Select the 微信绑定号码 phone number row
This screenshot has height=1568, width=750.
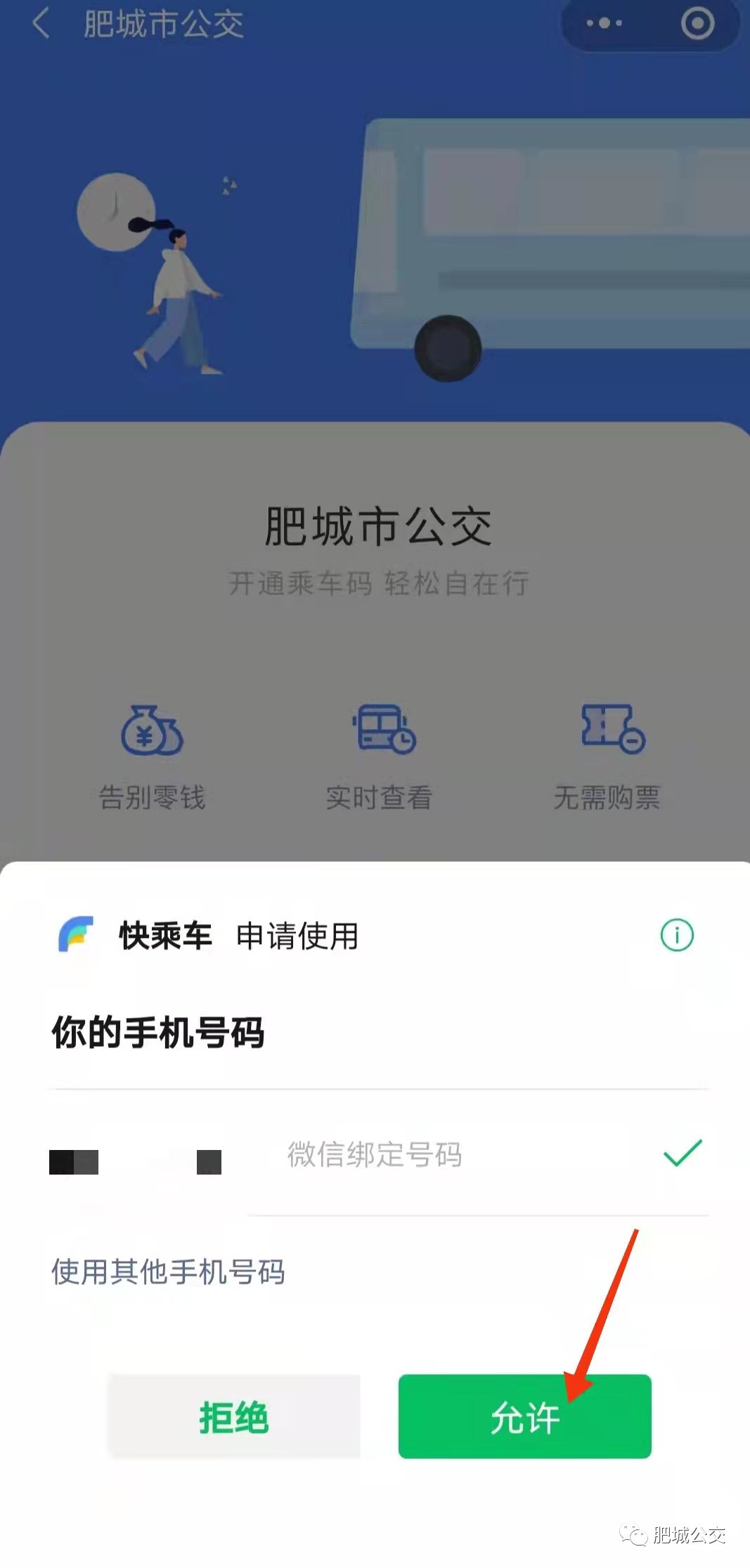(x=376, y=1154)
